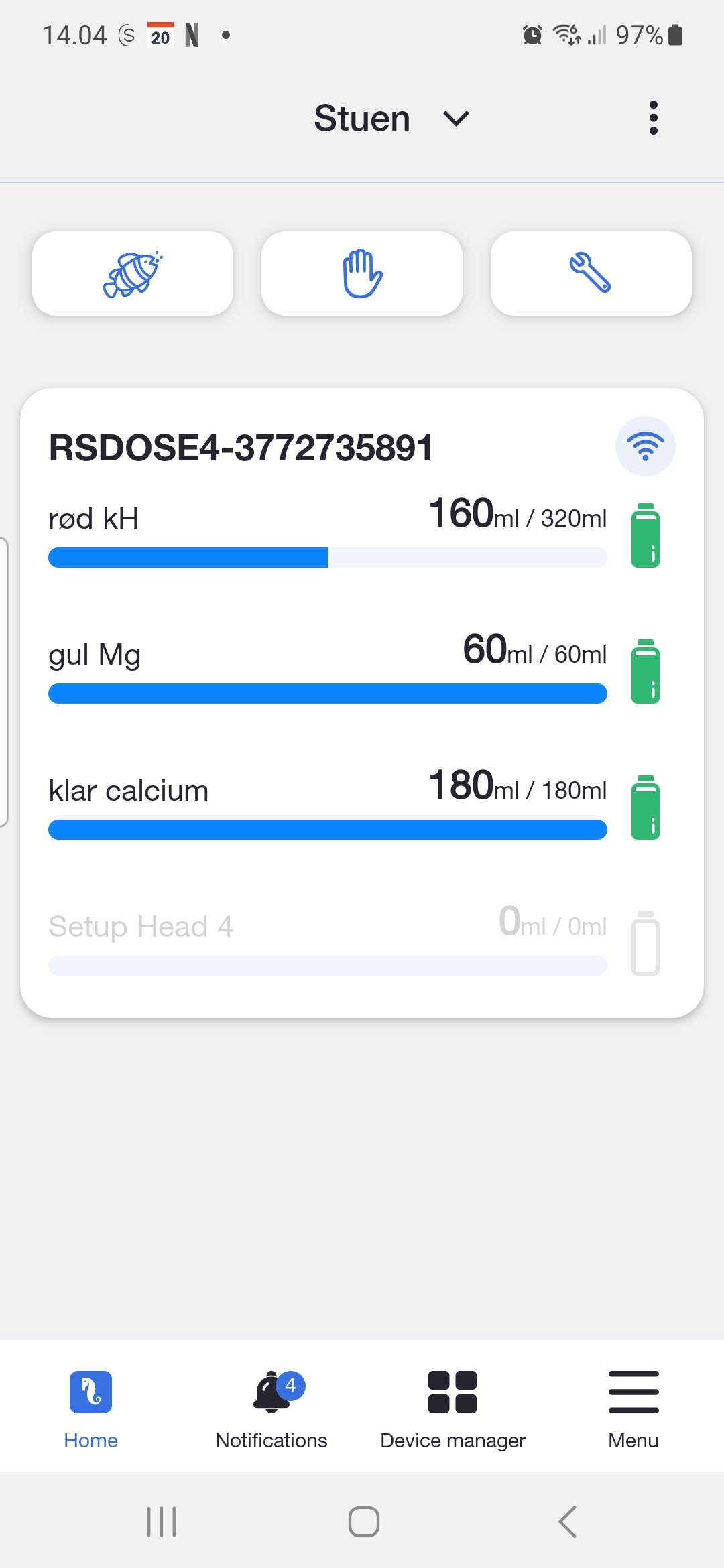Open the wrench maintenance mode button
Viewport: 724px width, 1568px height.
coord(591,273)
